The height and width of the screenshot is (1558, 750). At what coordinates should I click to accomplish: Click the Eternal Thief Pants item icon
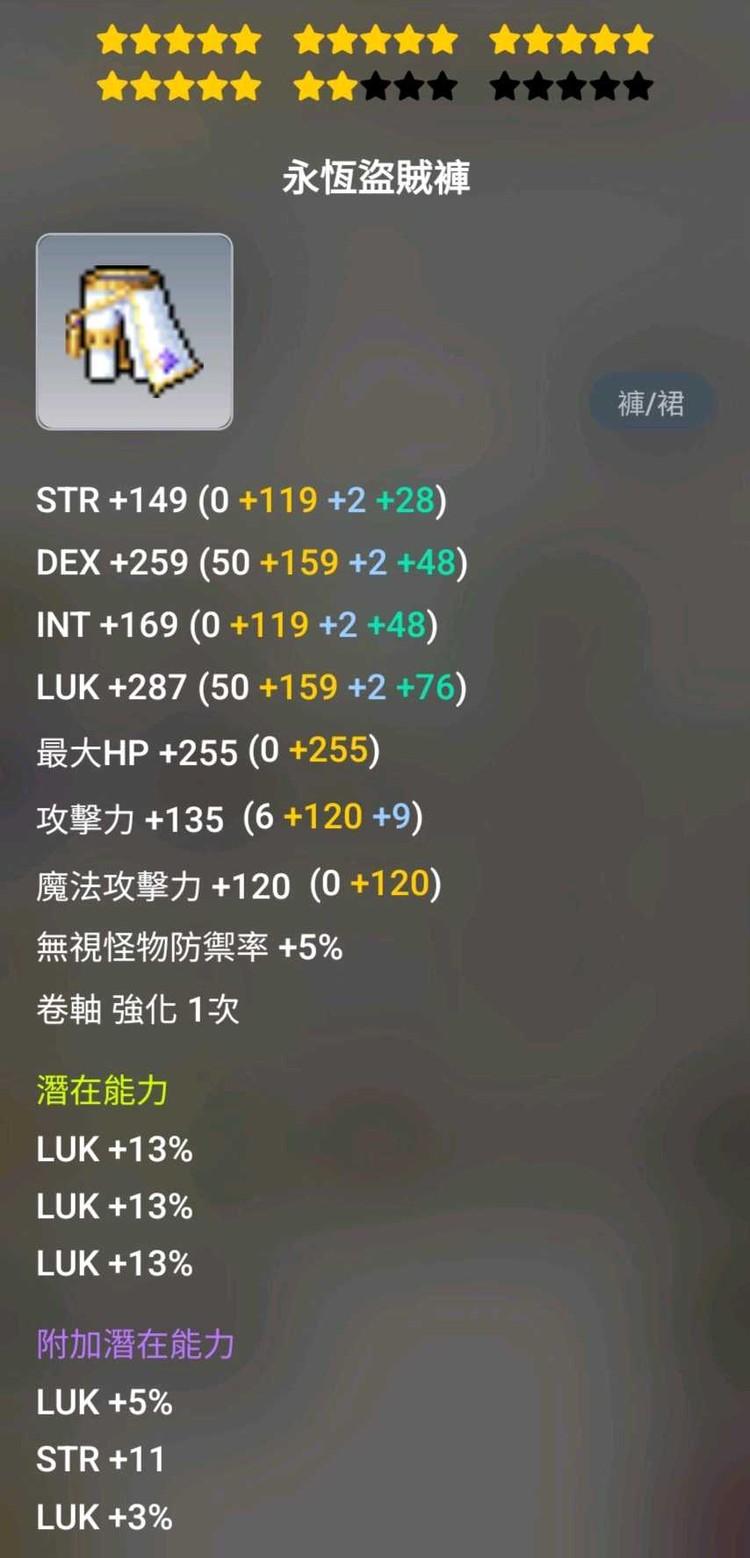click(x=134, y=330)
